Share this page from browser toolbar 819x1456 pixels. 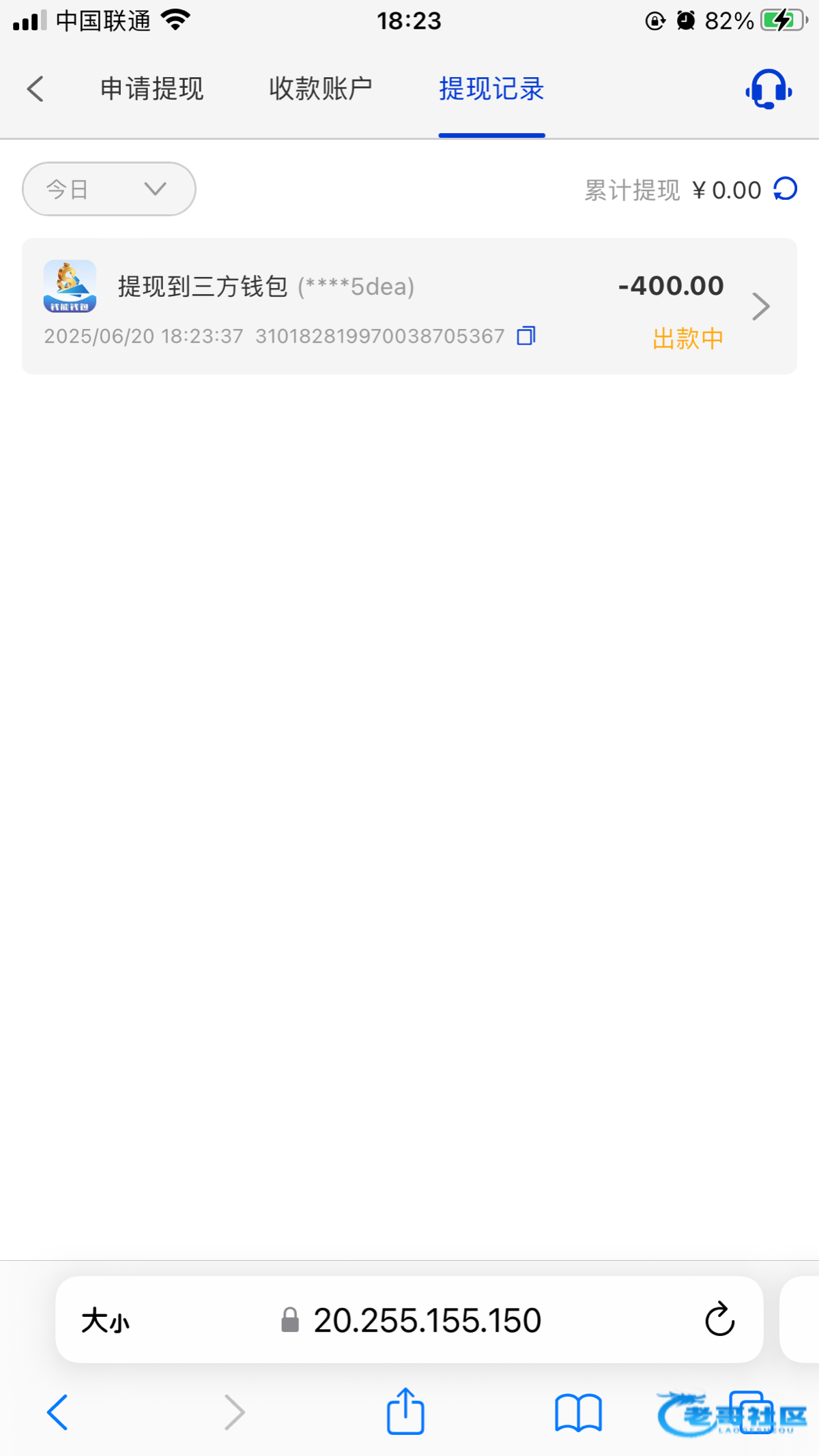[405, 1411]
